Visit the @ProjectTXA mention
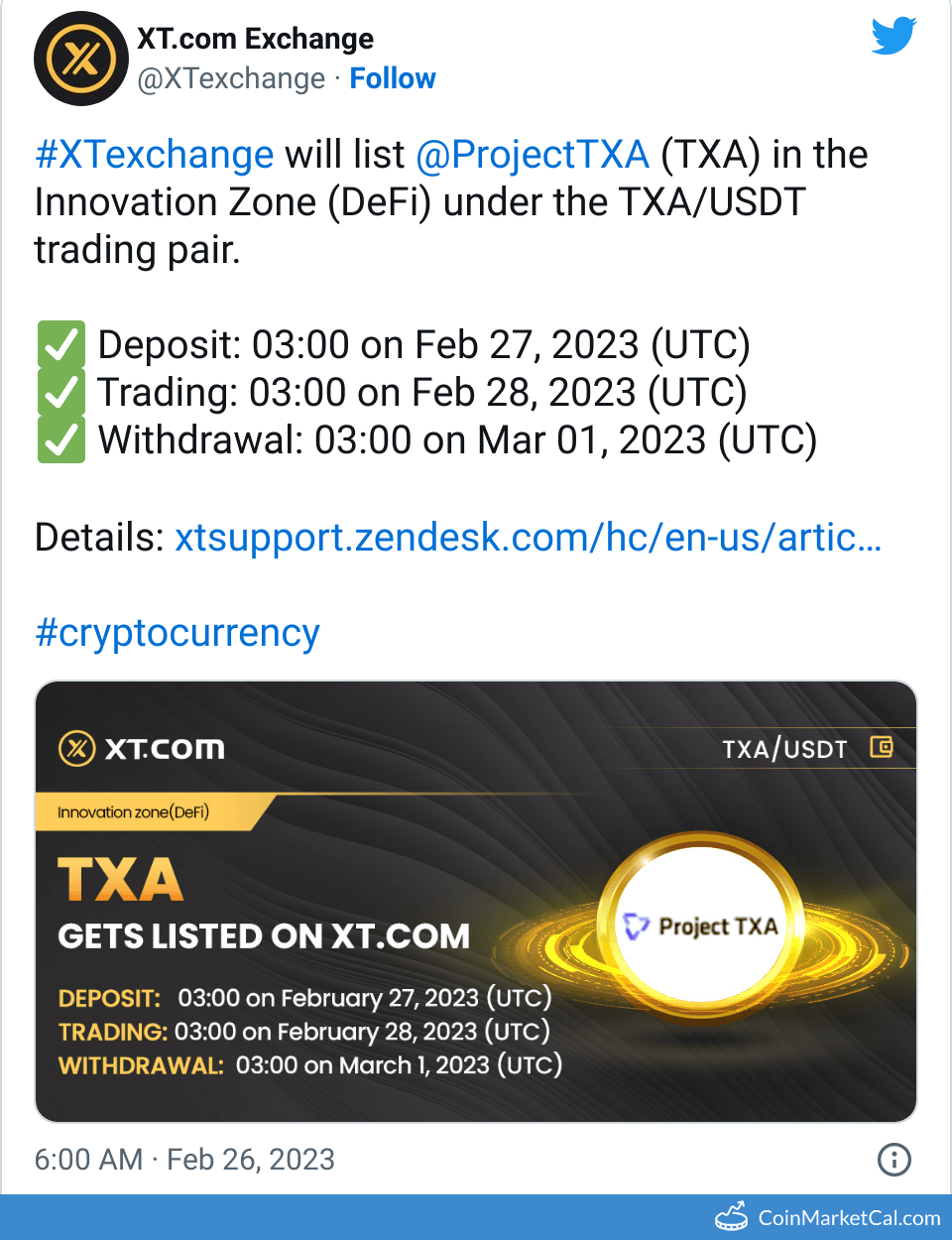This screenshot has width=952, height=1240. tap(533, 155)
